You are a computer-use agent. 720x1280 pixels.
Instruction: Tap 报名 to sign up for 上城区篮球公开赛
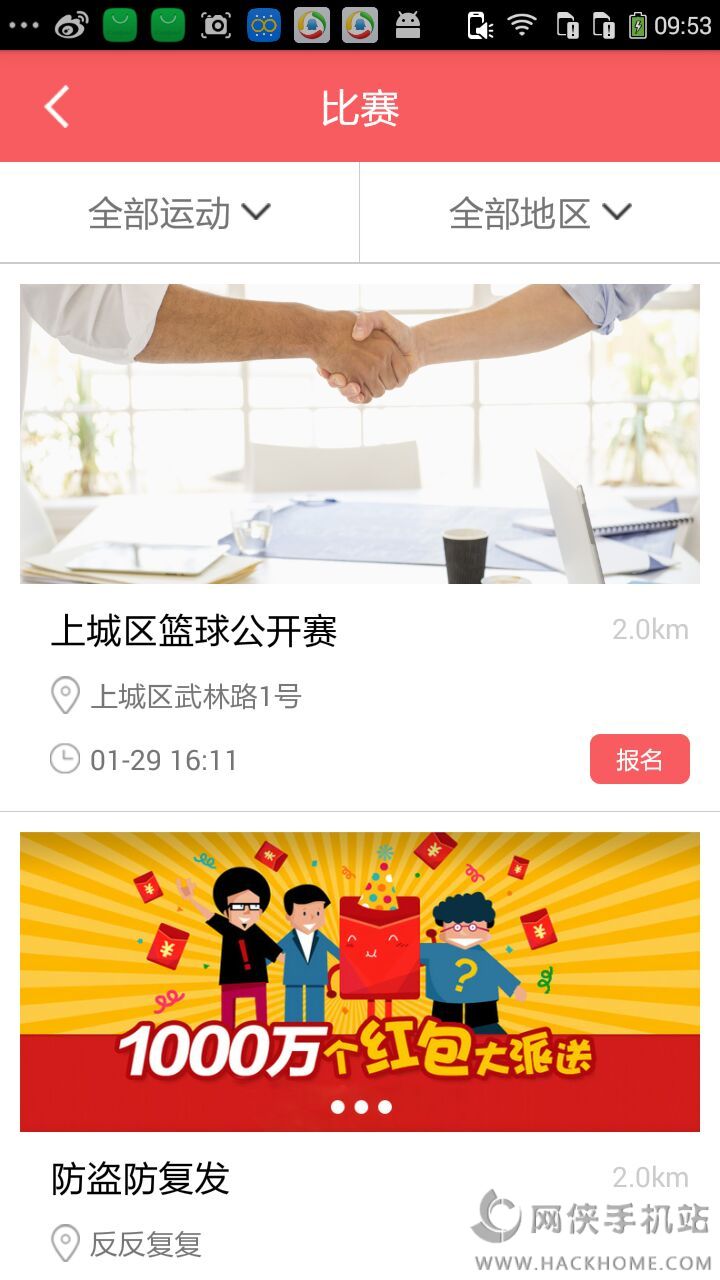click(639, 760)
